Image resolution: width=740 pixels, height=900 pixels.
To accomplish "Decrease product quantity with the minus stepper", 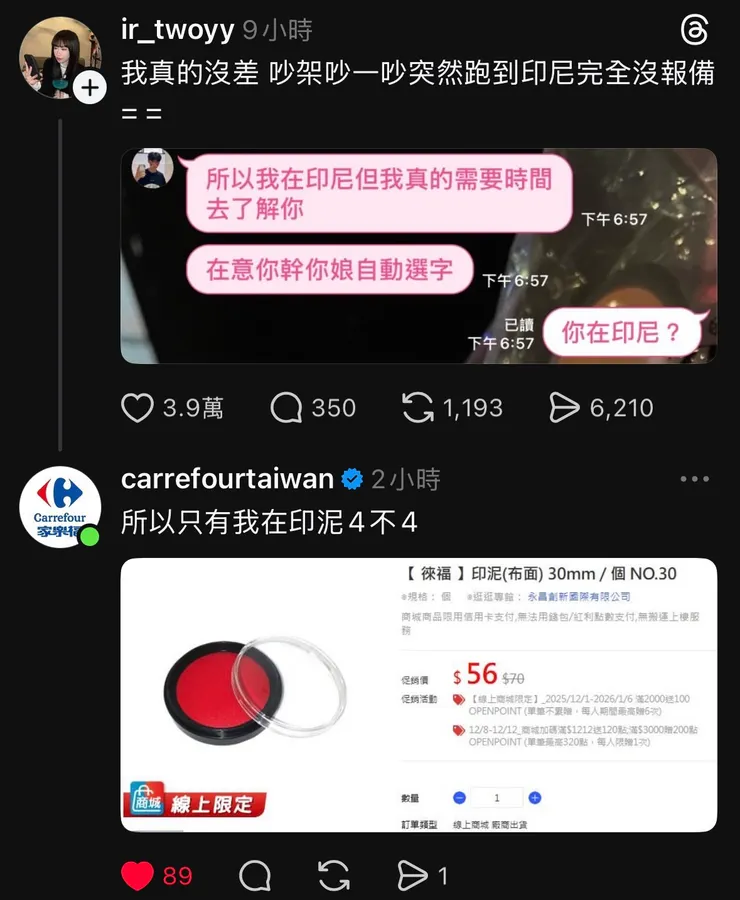I will [459, 797].
